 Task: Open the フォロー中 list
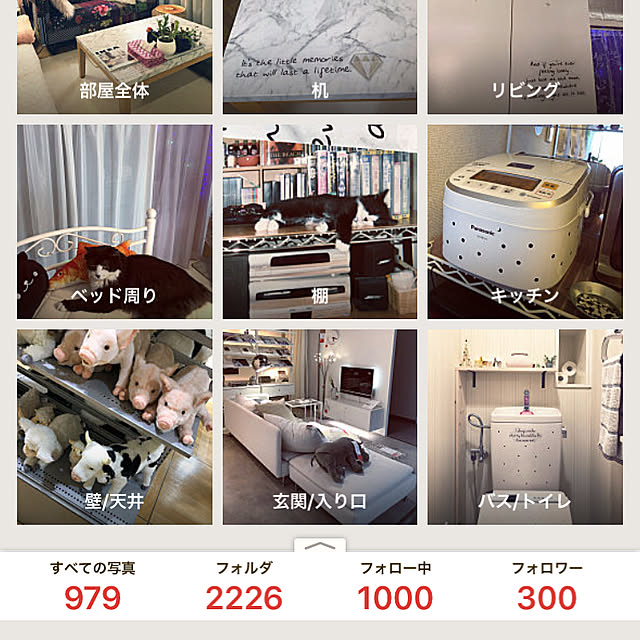(395, 587)
